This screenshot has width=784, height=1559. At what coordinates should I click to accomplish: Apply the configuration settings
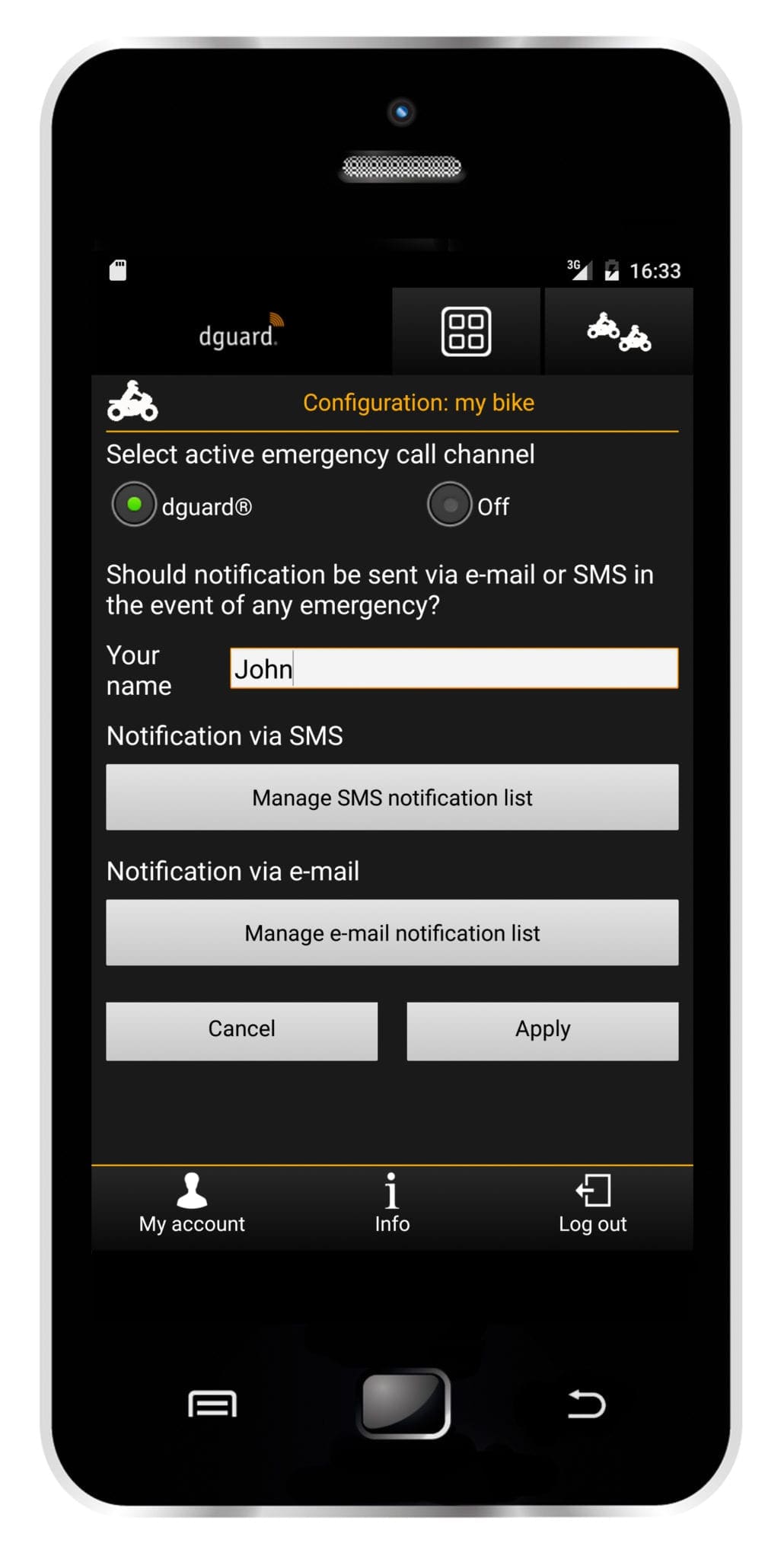point(542,1030)
